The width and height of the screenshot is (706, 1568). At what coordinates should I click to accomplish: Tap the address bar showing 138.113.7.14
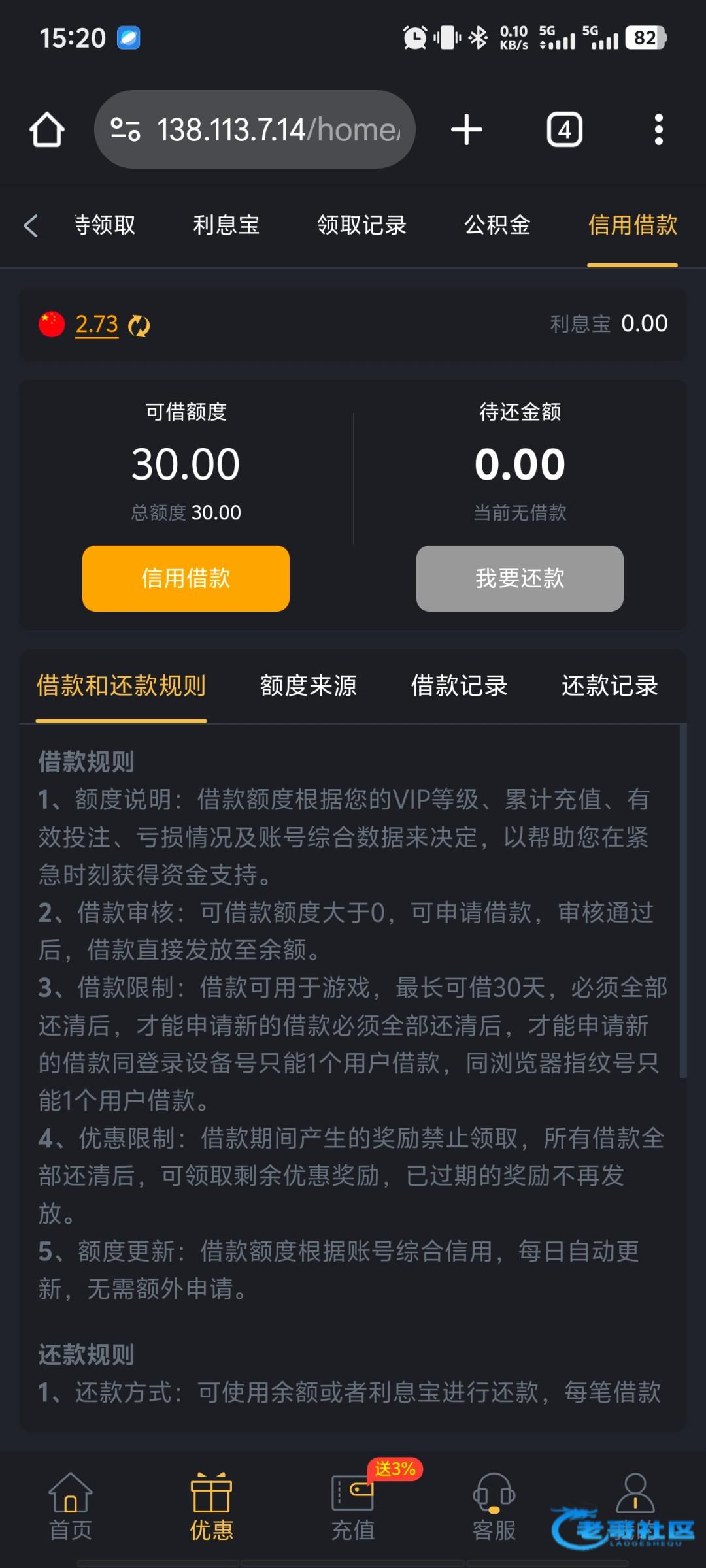255,129
